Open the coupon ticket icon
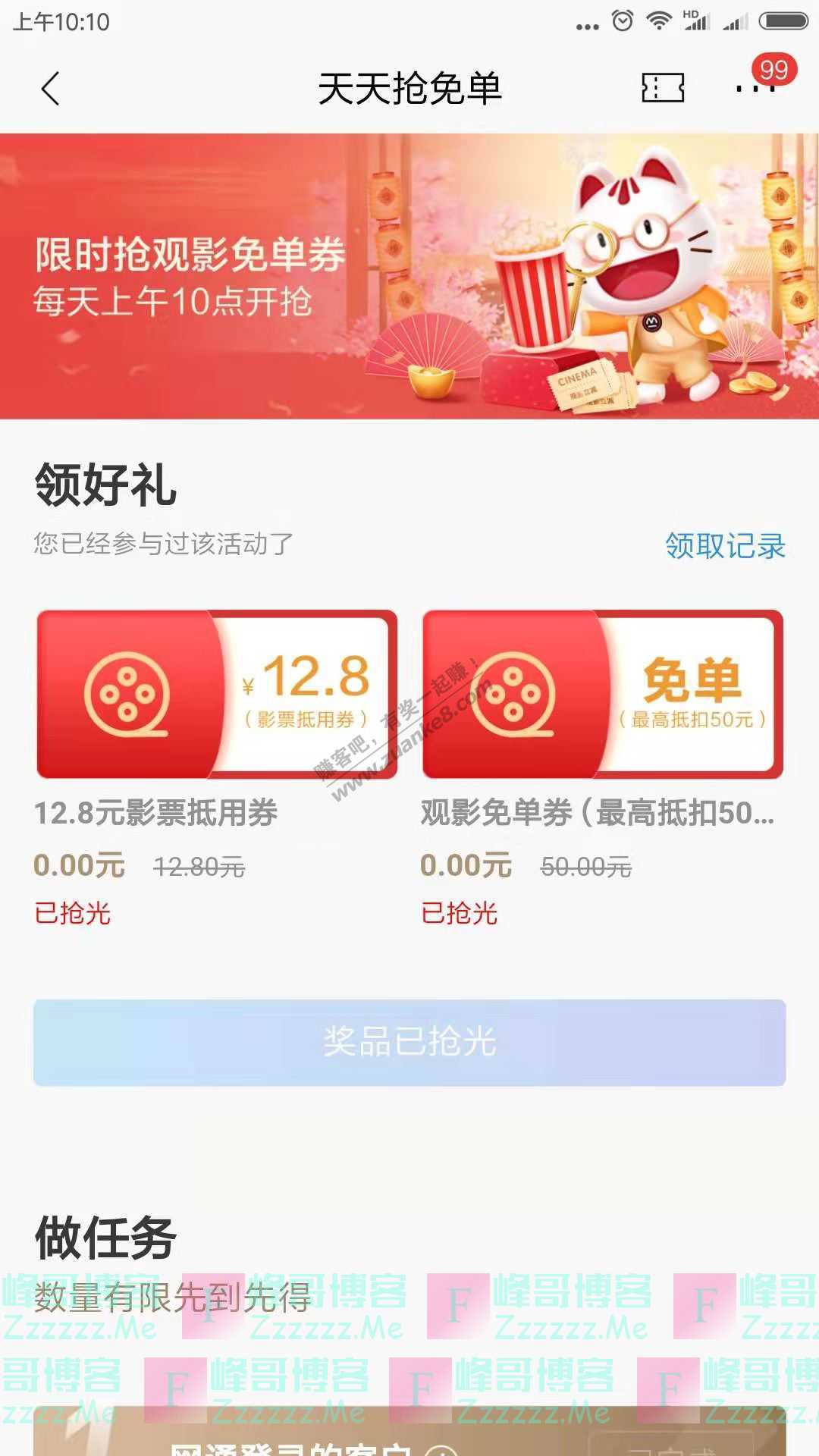The height and width of the screenshot is (1456, 819). (x=663, y=88)
